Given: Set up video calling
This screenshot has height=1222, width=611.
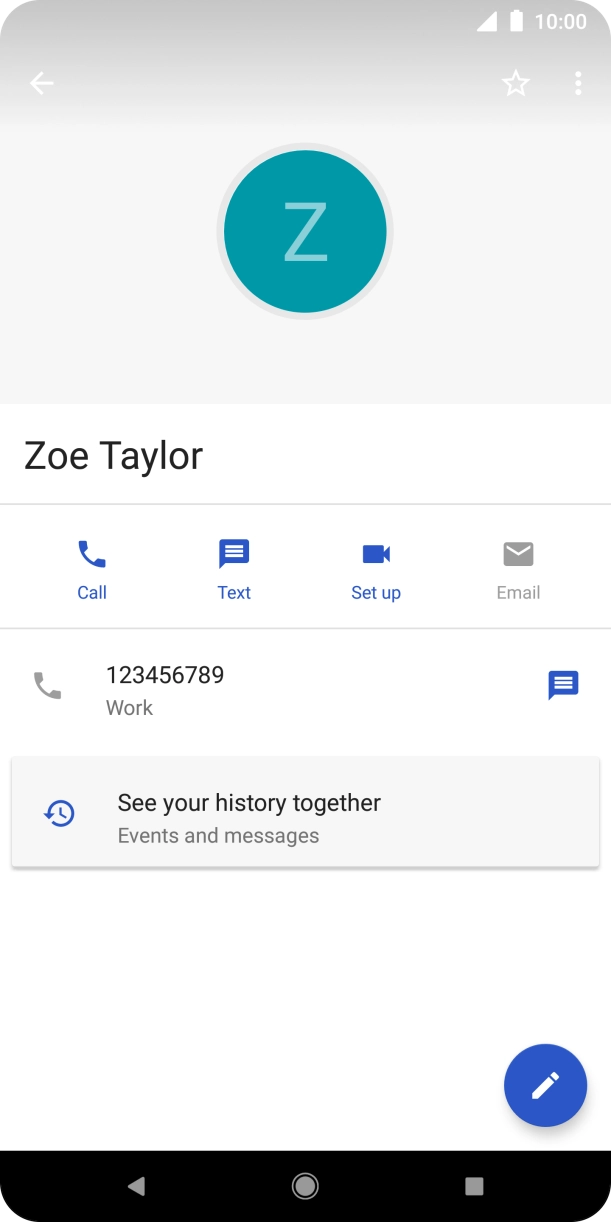Looking at the screenshot, I should pos(376,570).
